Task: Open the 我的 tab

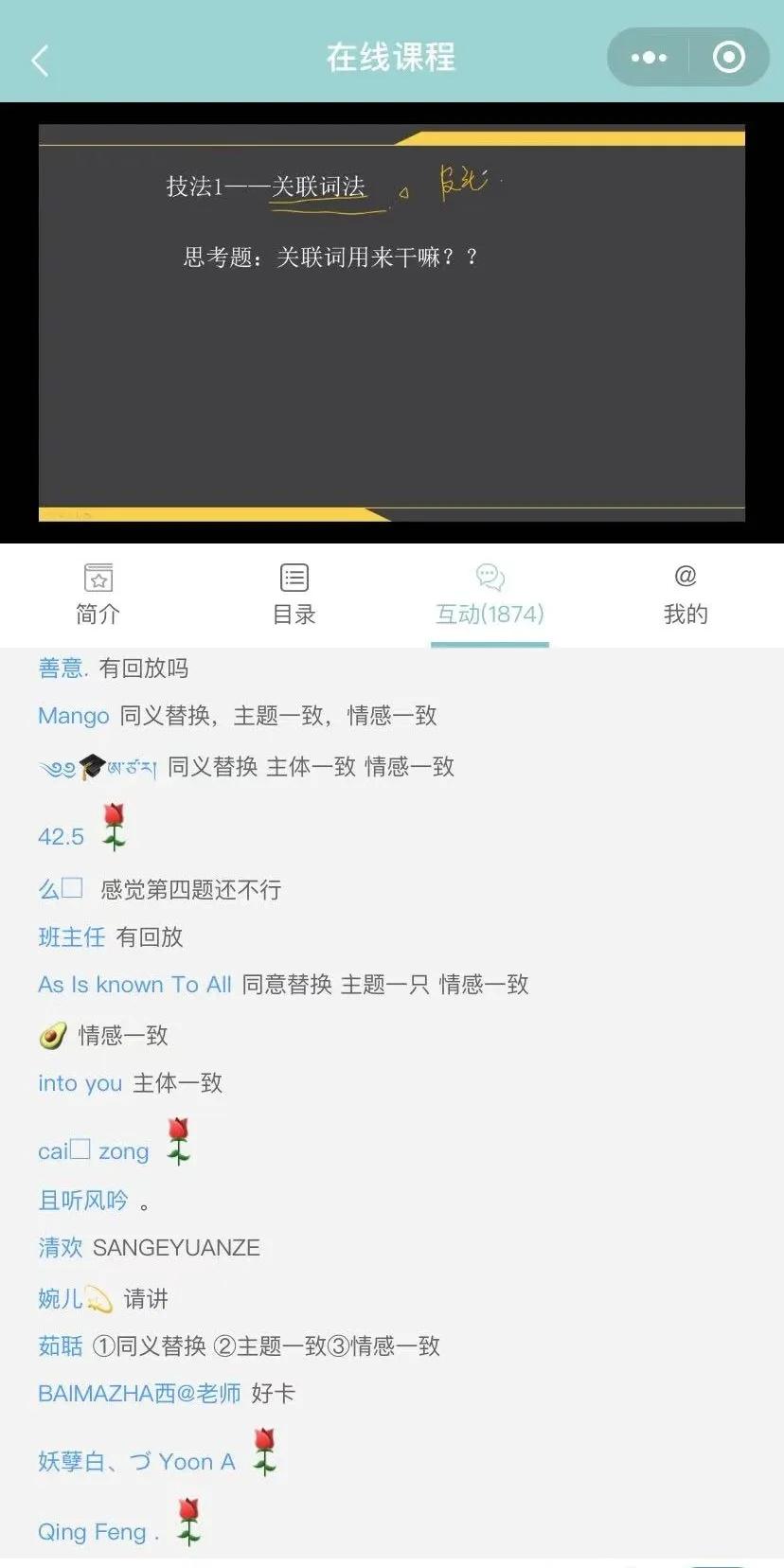Action: tap(685, 614)
